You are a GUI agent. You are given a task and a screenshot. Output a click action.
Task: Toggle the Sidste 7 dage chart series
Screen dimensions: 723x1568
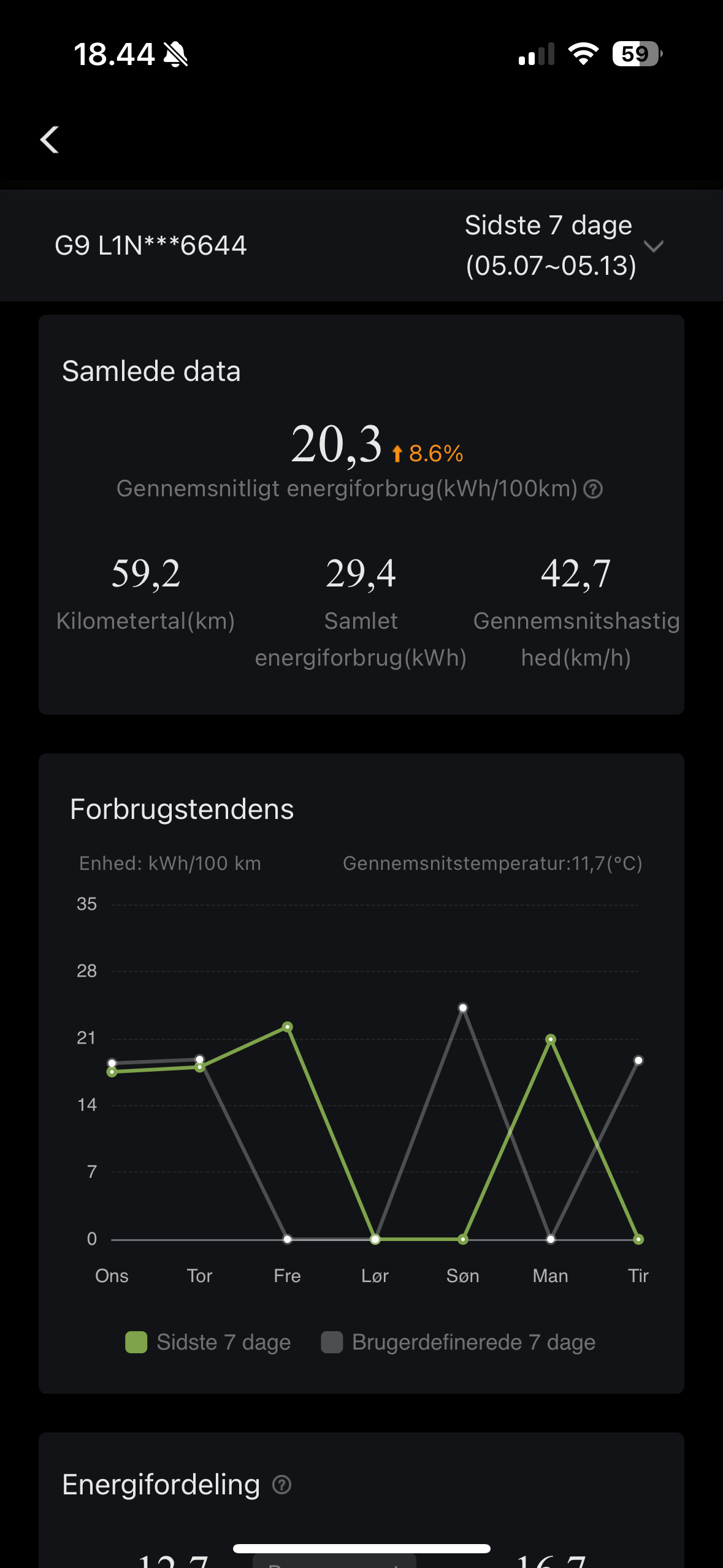208,1342
